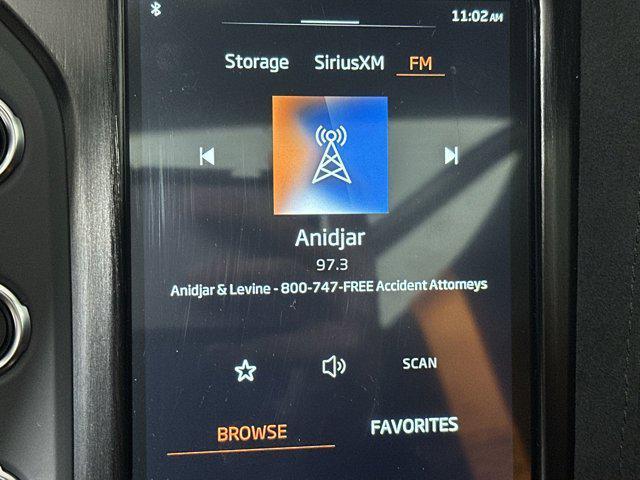Open the BROWSE tab
The width and height of the screenshot is (640, 480).
tap(252, 433)
